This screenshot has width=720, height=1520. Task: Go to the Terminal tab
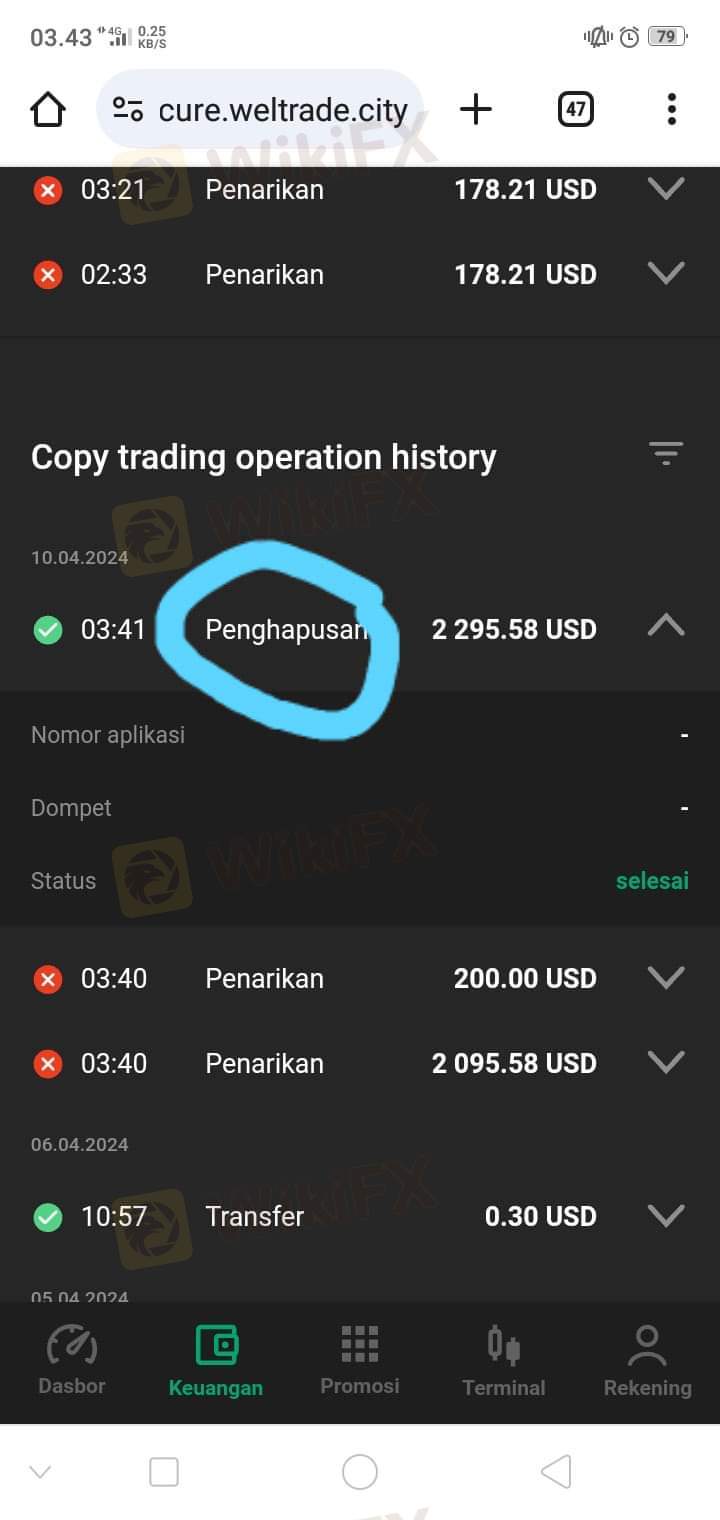[504, 1360]
